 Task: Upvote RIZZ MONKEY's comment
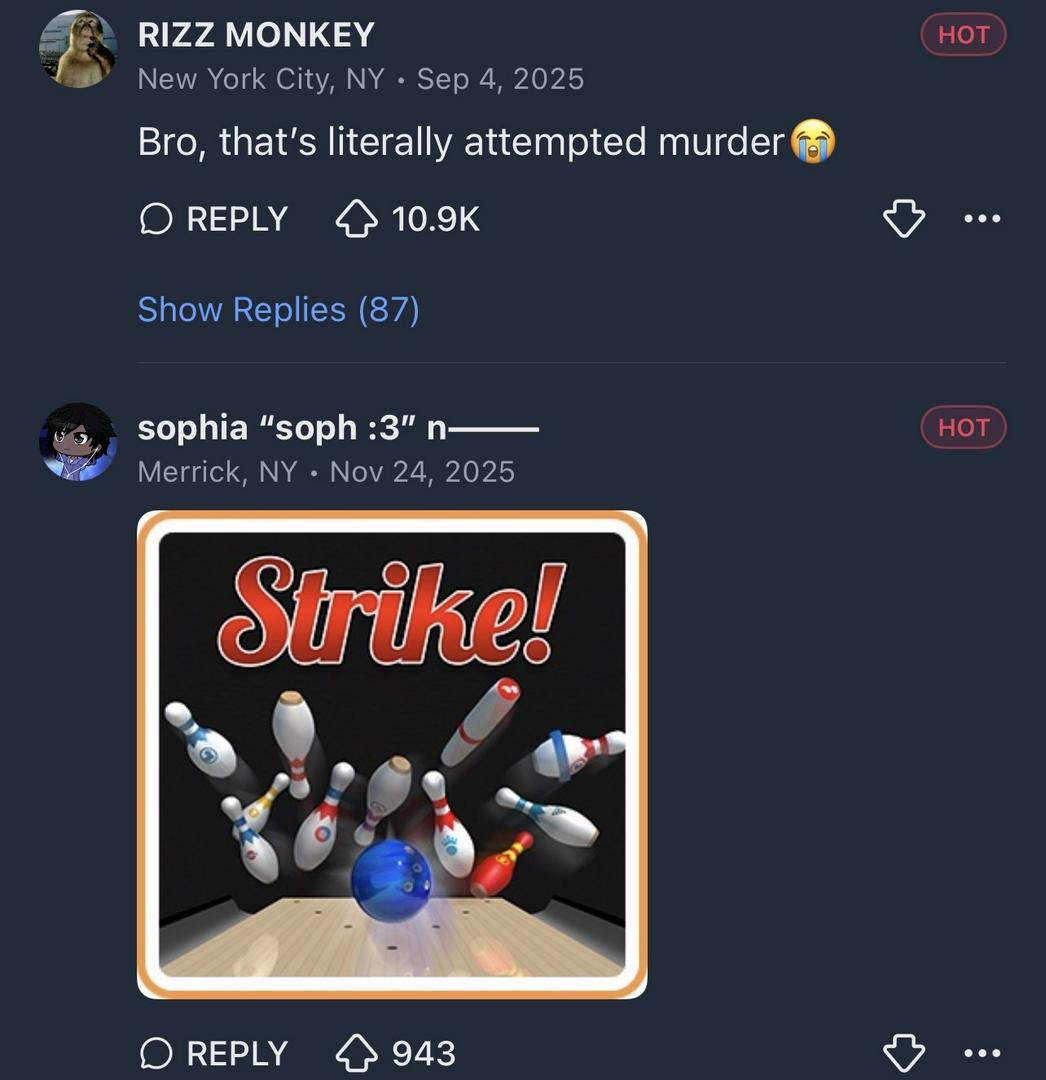(357, 219)
